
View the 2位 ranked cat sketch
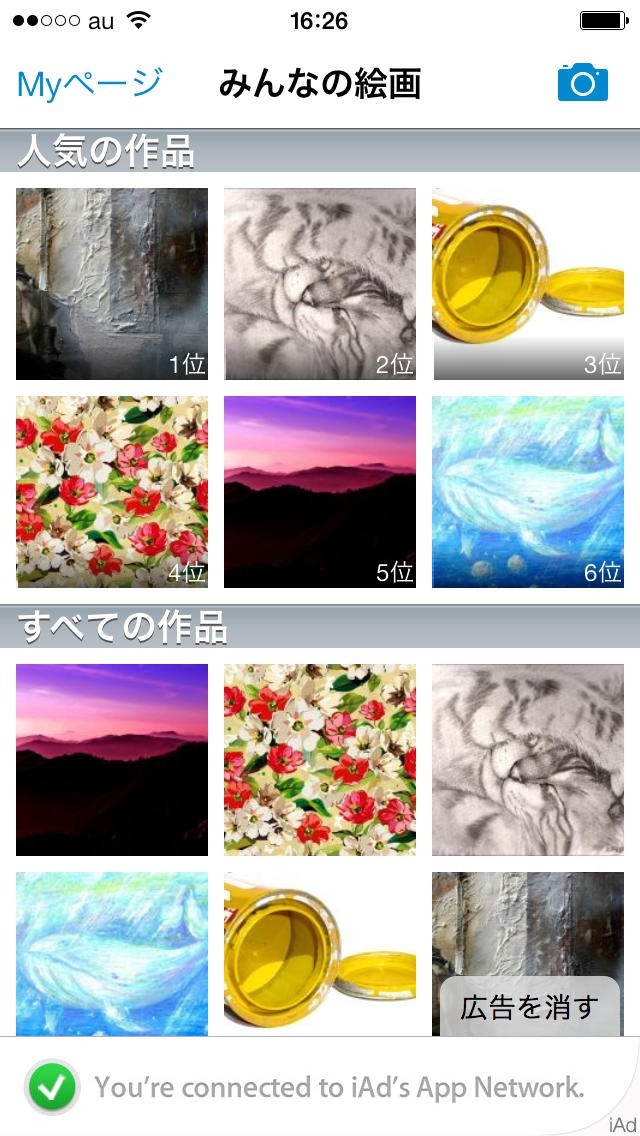(x=320, y=284)
